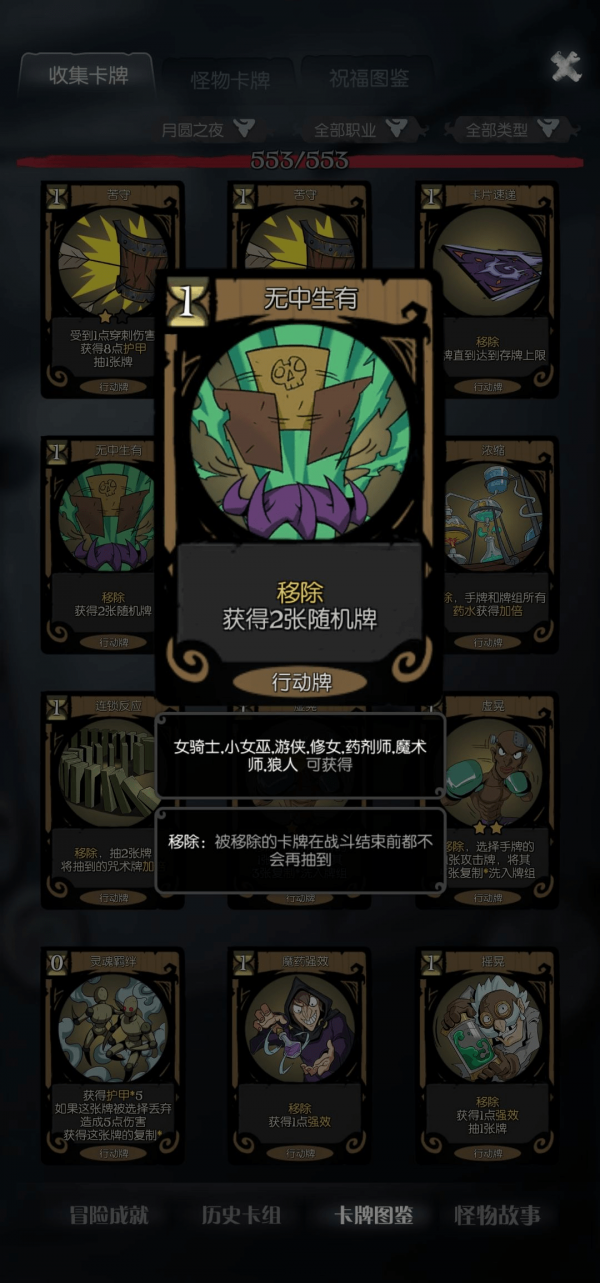Close the card collection screen

coord(566,67)
